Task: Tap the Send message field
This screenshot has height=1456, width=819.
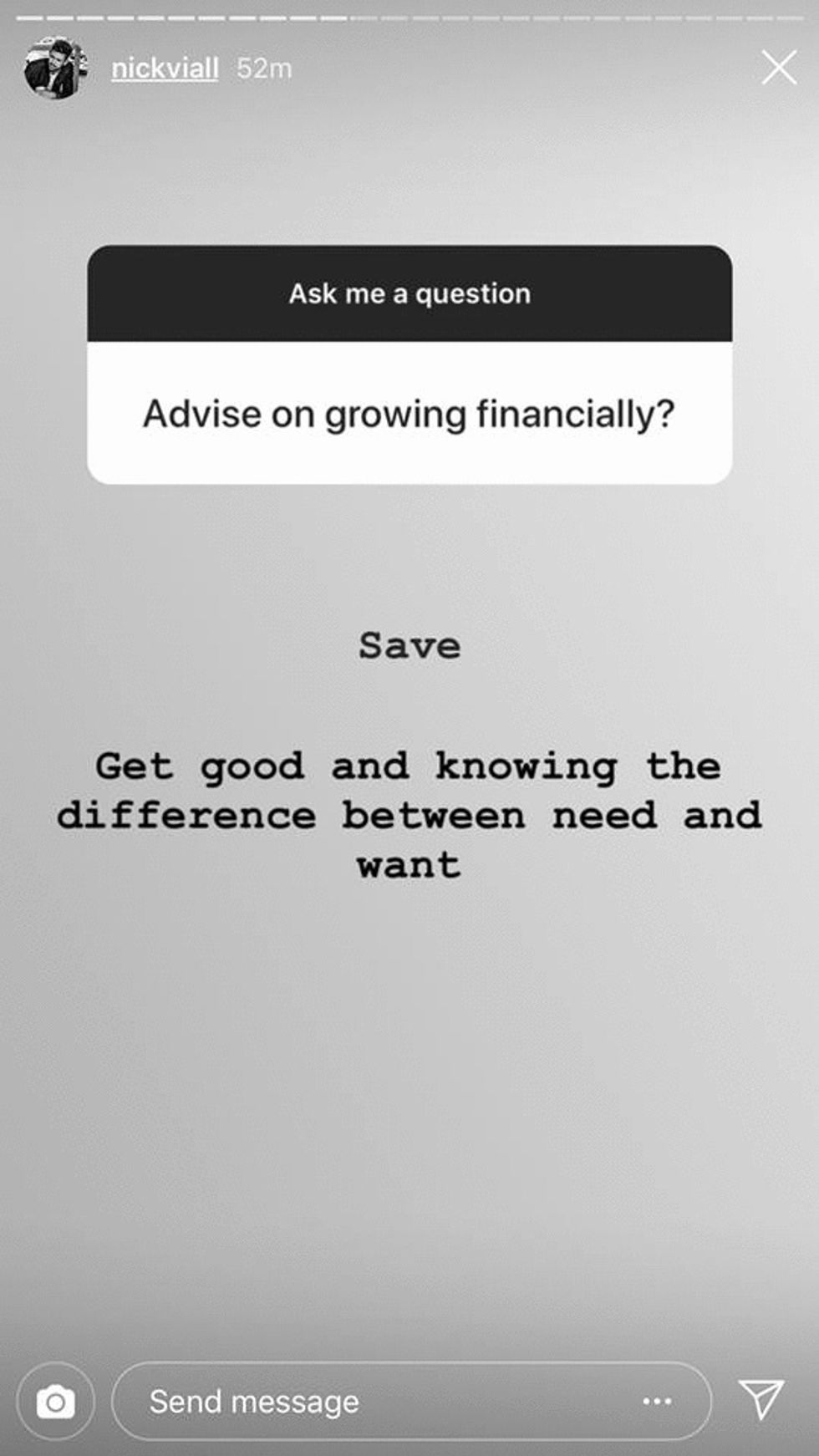Action: coord(368,1402)
